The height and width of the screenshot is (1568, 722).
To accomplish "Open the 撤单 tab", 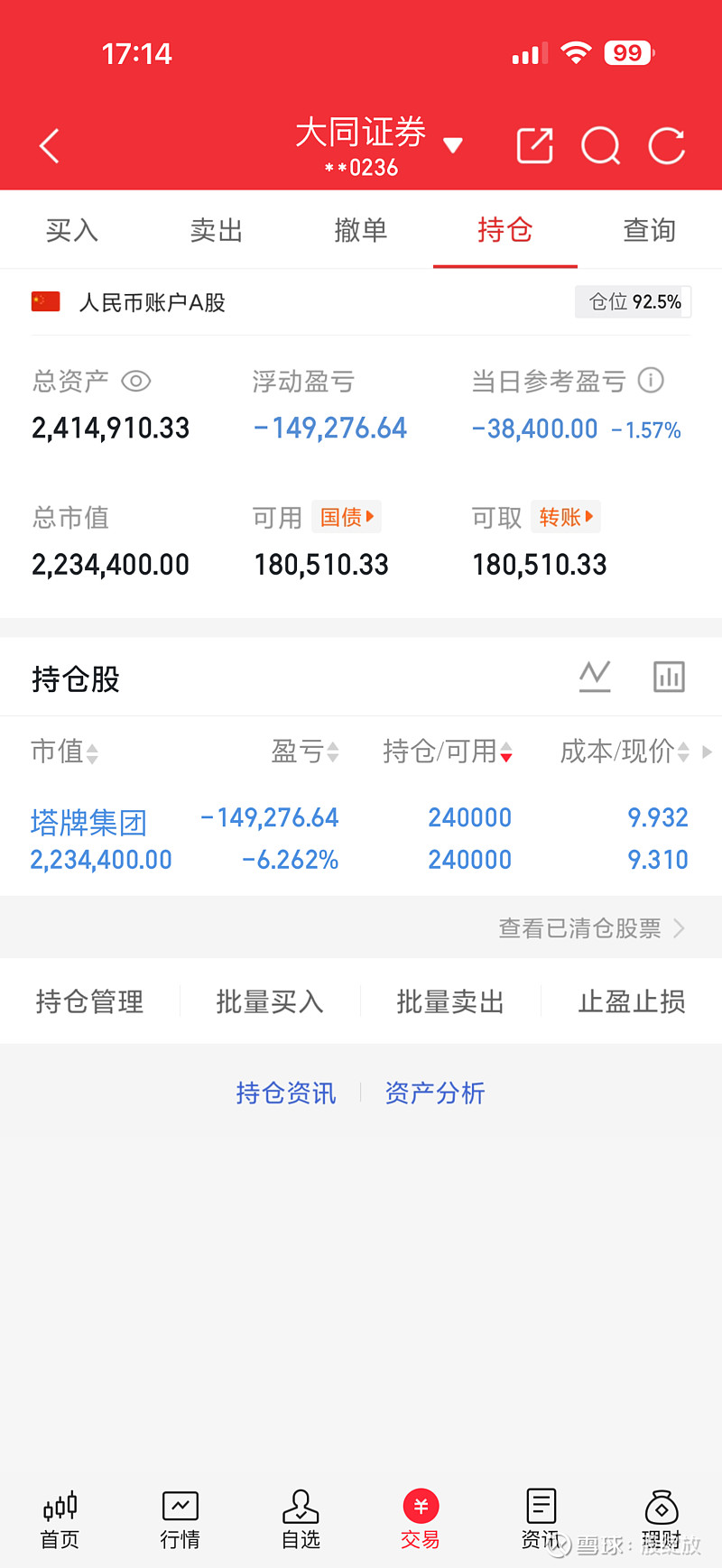I will [361, 230].
